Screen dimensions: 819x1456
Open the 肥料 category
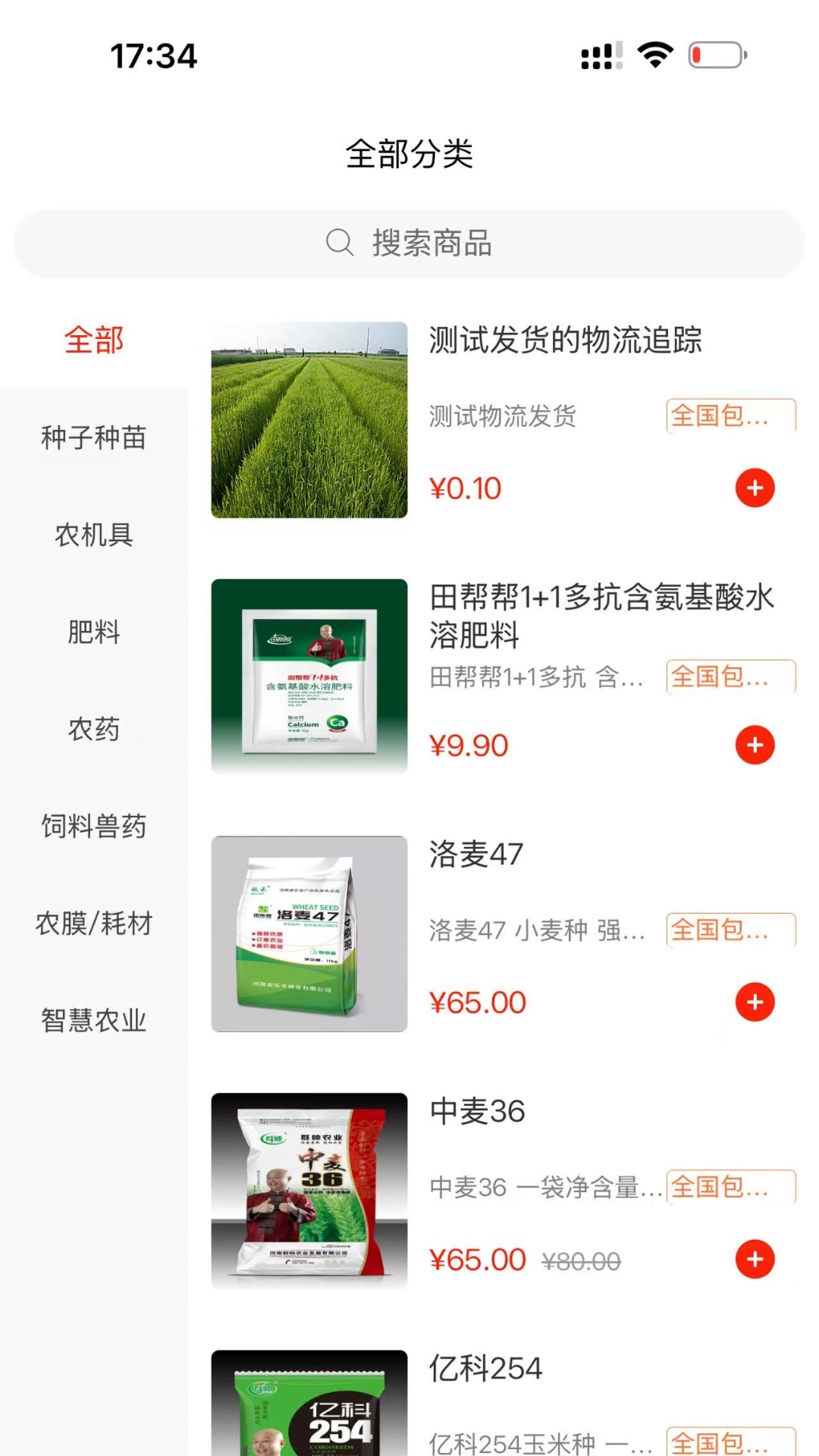point(93,633)
